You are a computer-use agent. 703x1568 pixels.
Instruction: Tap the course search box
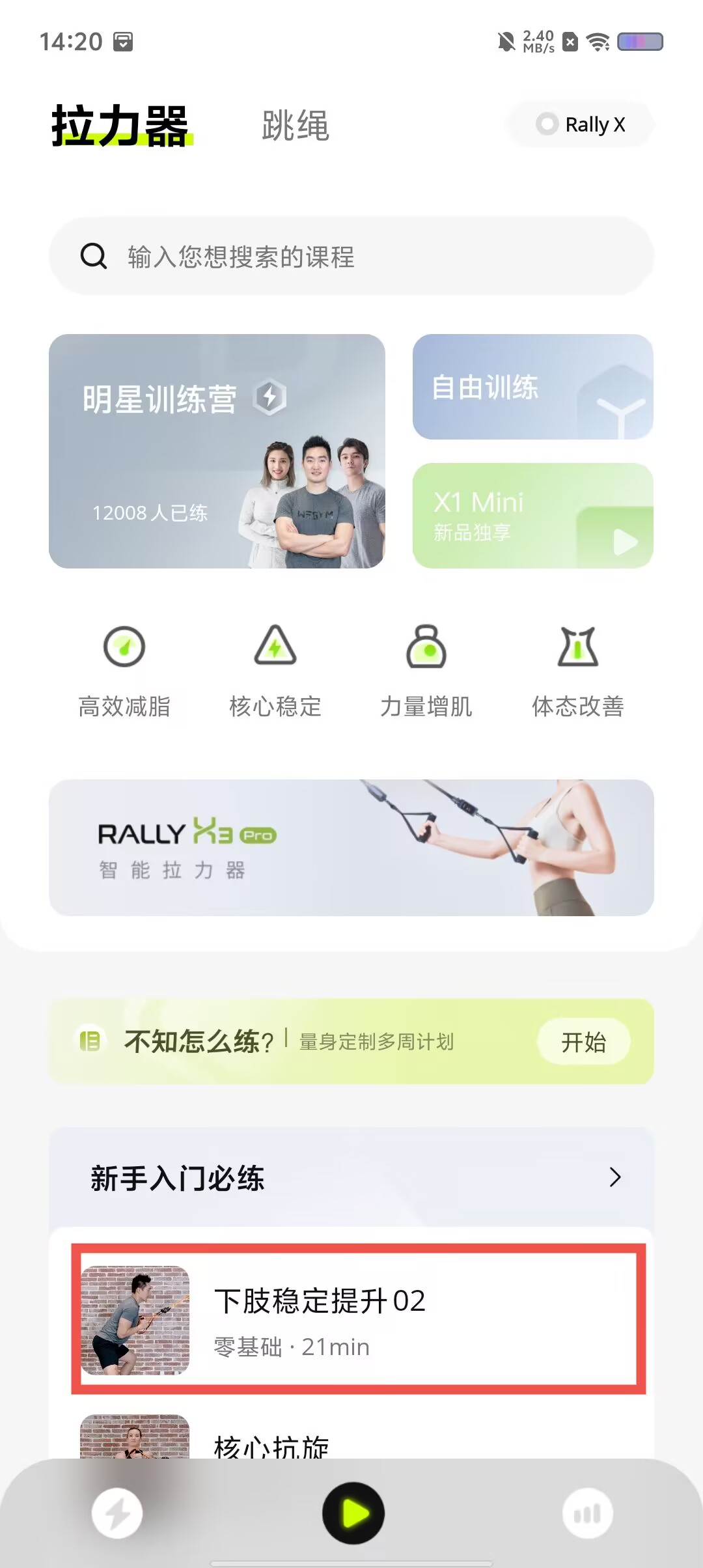(351, 257)
